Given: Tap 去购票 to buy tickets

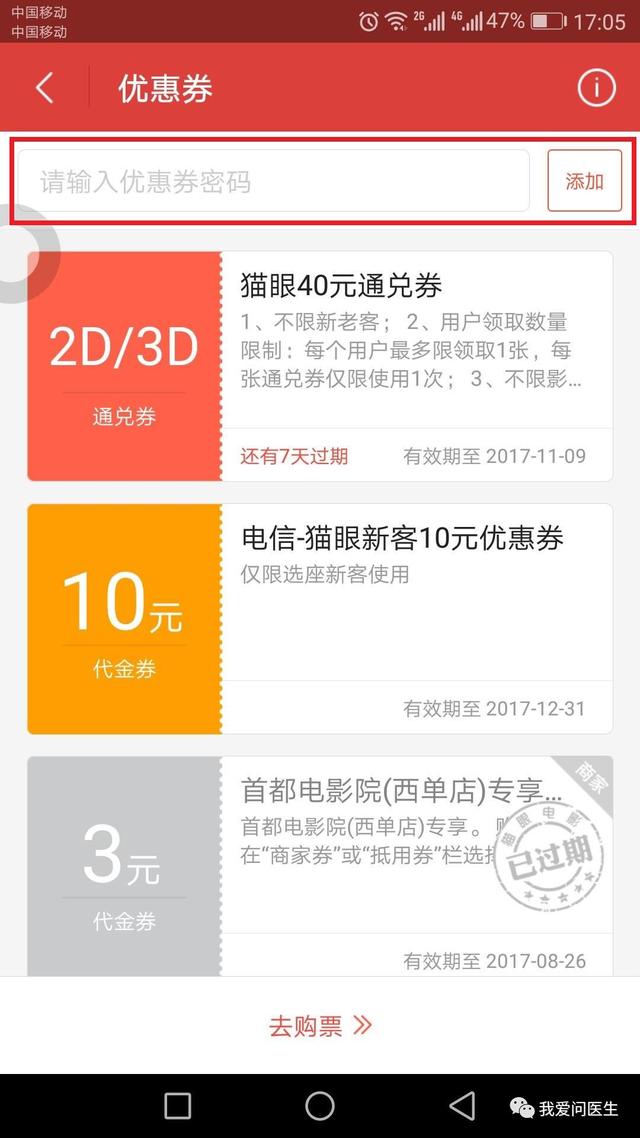Looking at the screenshot, I should tap(320, 1026).
